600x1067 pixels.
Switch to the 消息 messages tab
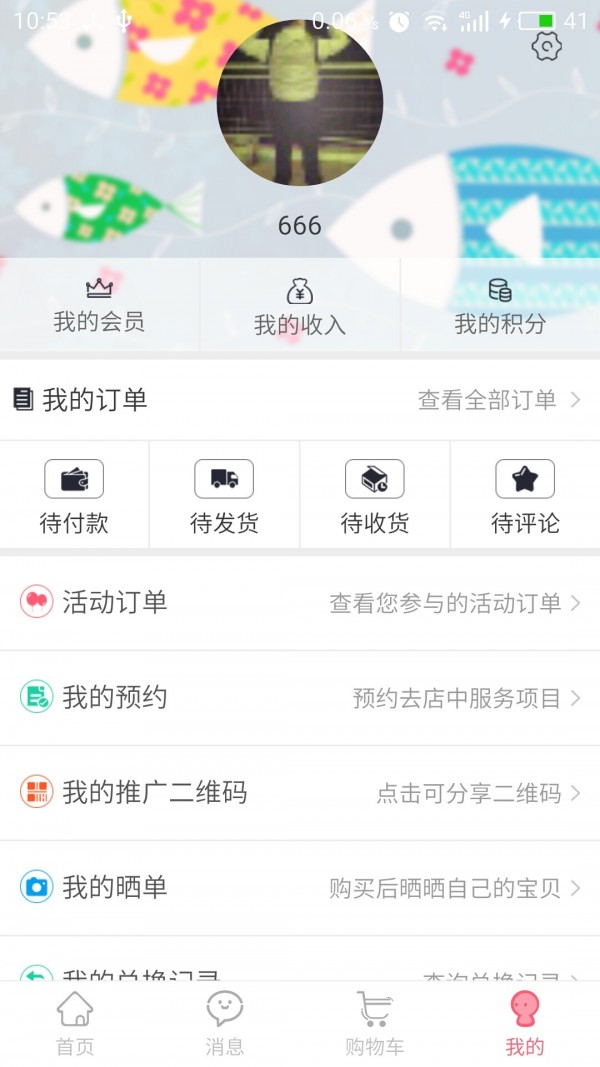225,1024
